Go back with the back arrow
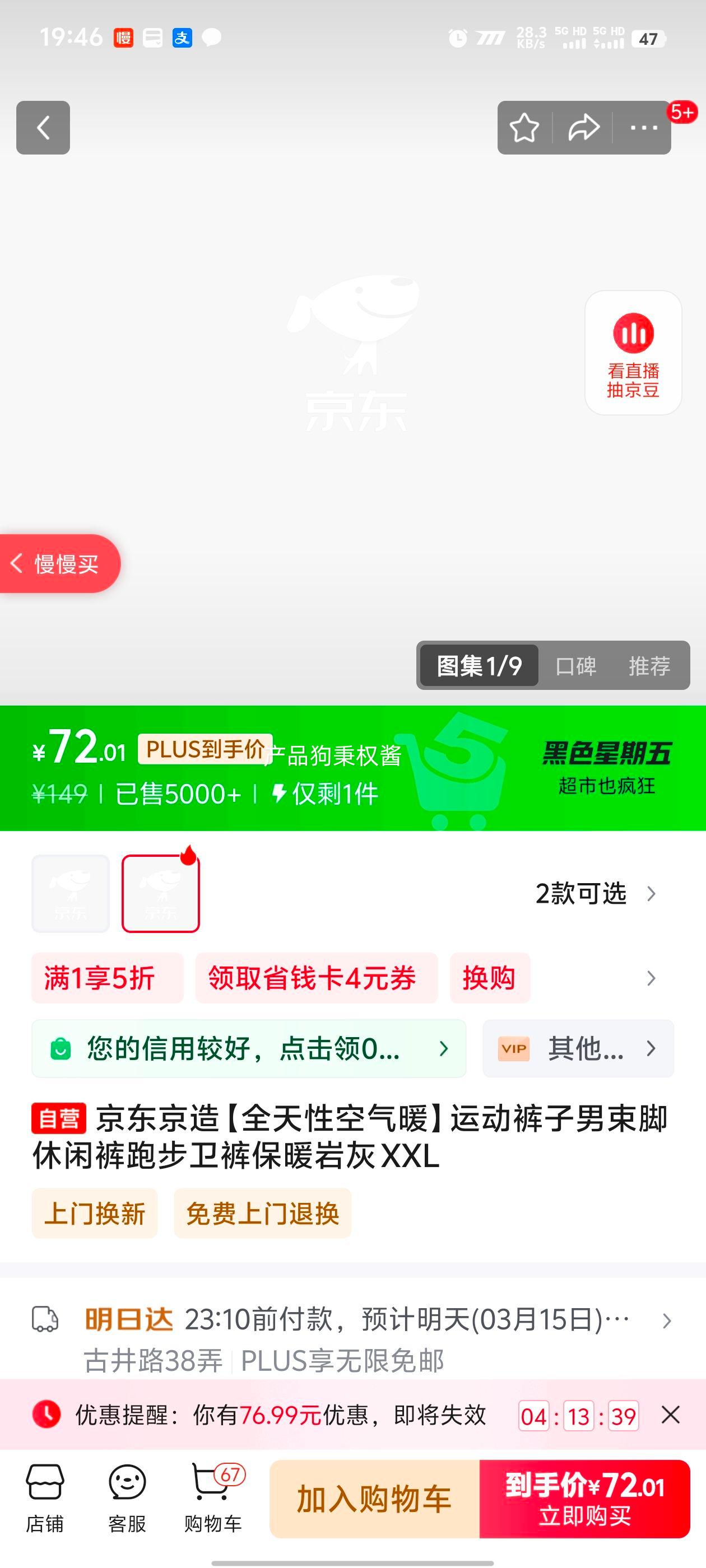706x1568 pixels. 43,128
